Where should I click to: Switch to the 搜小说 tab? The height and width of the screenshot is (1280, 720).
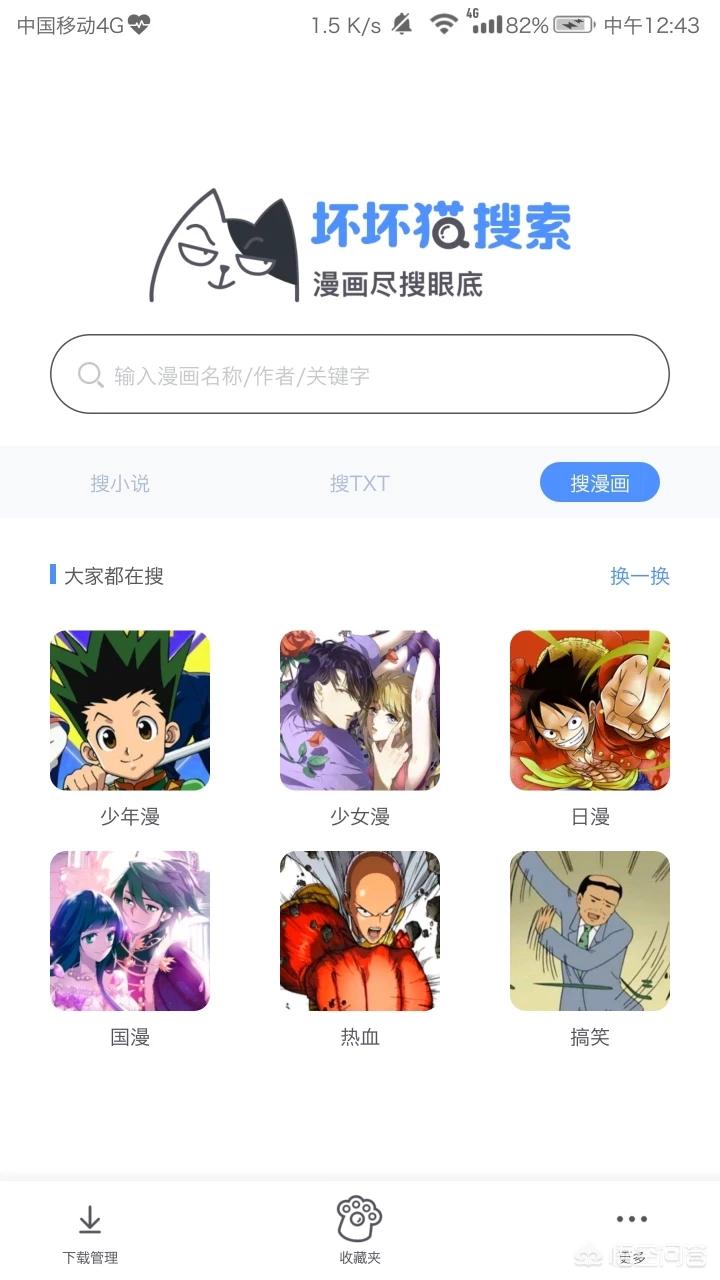[x=120, y=483]
